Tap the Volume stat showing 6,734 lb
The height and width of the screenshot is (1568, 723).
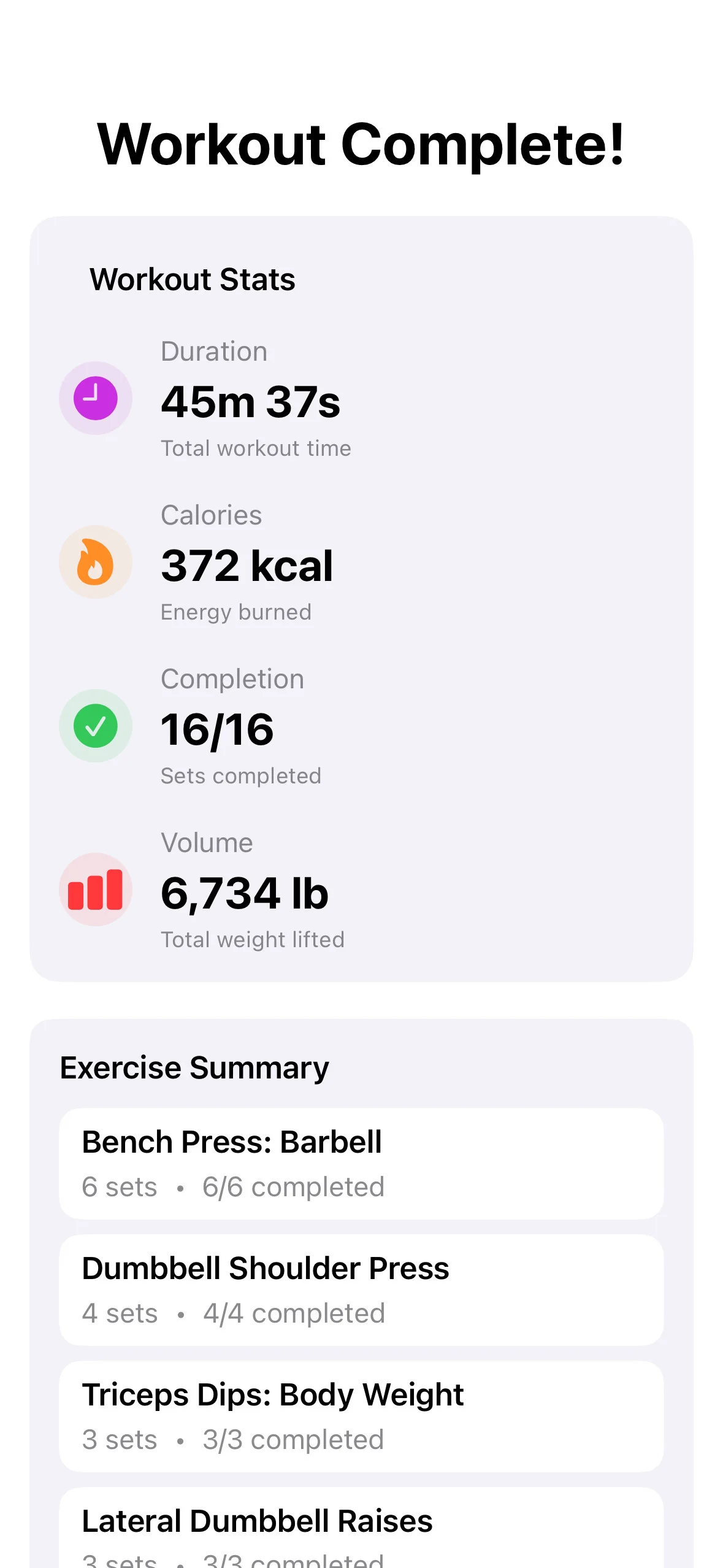(x=244, y=893)
